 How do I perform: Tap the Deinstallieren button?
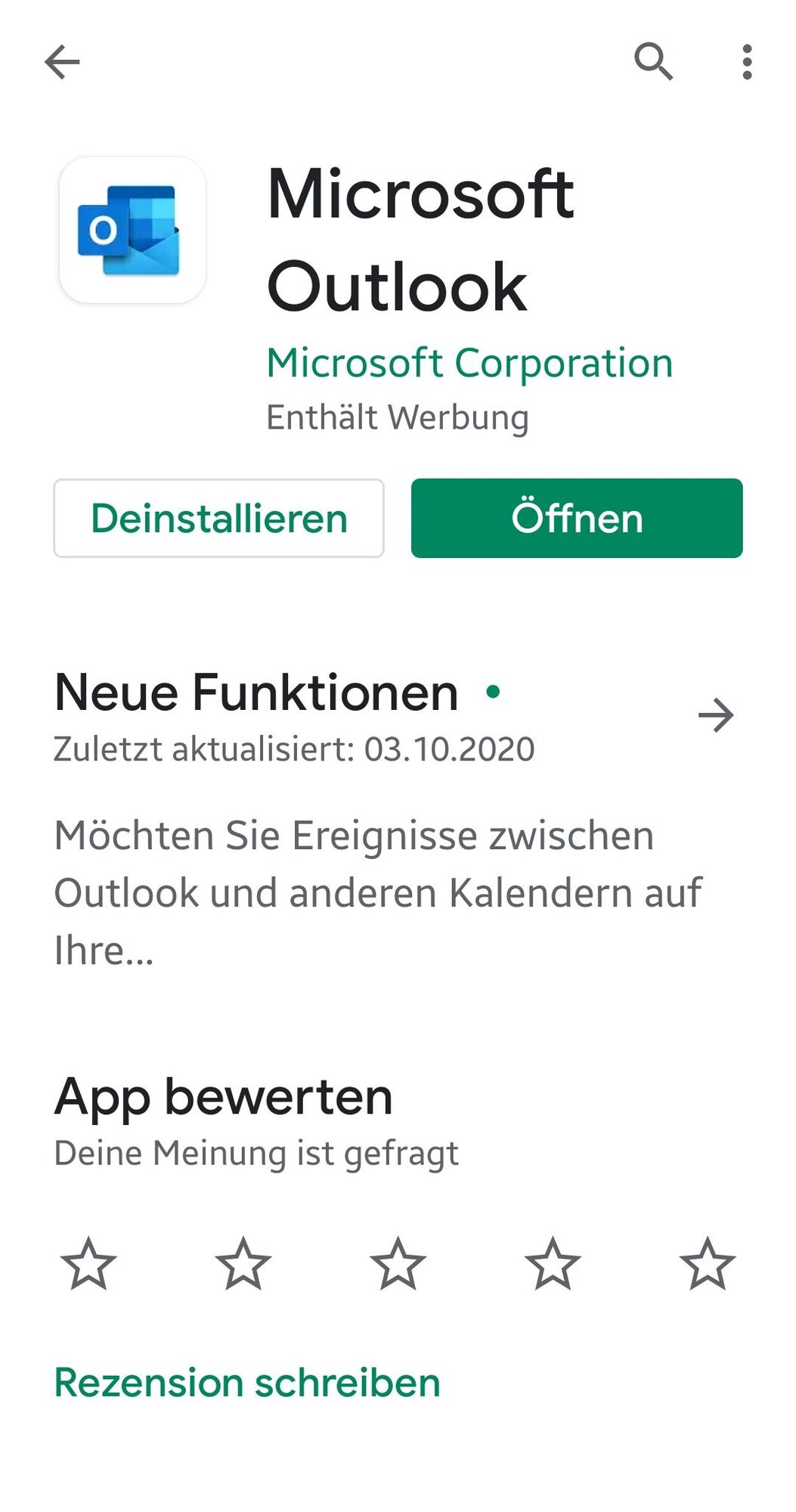(x=218, y=519)
